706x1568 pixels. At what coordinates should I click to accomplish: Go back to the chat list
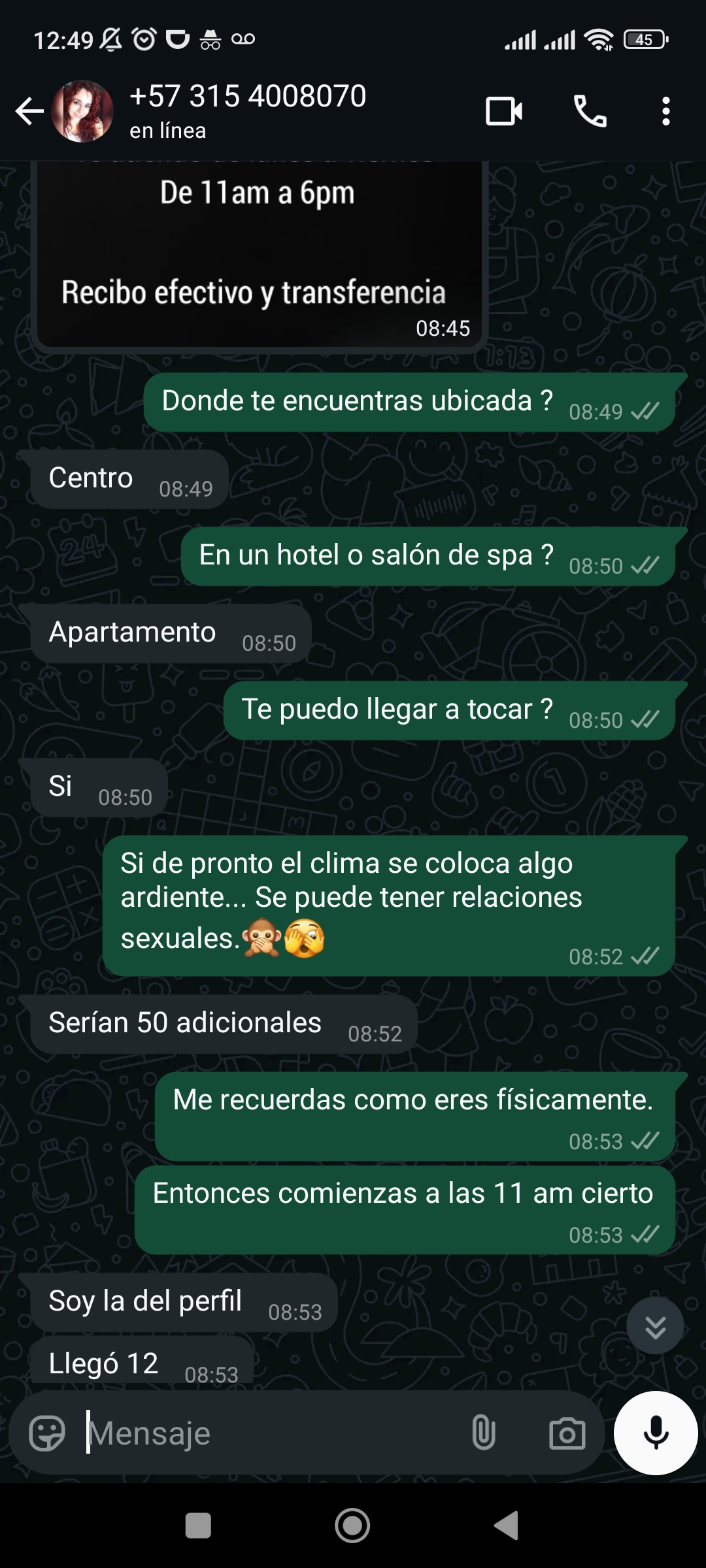(29, 111)
